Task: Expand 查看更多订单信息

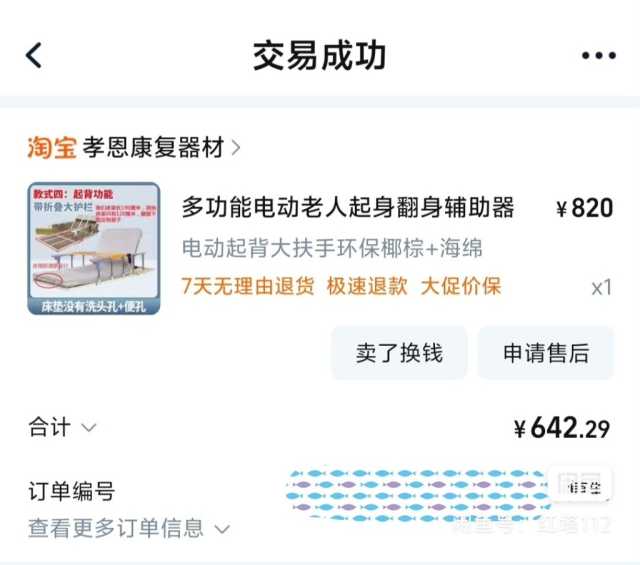Action: click(x=128, y=528)
